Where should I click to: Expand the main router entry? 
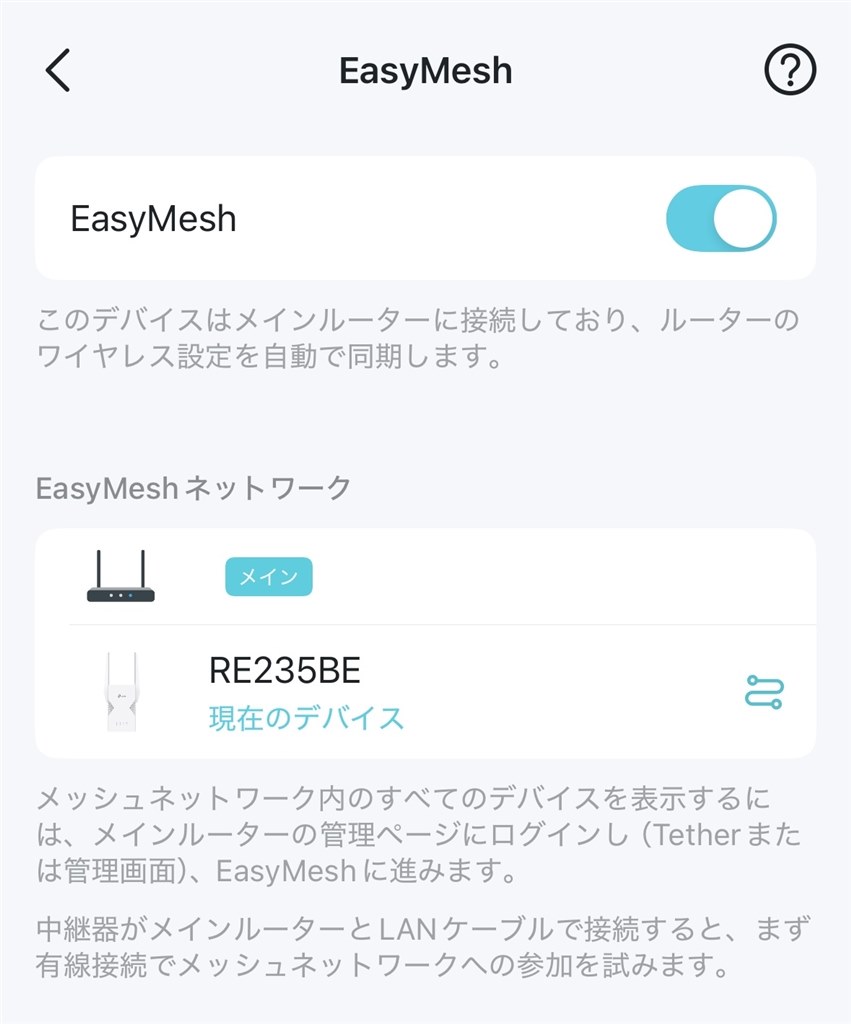click(425, 575)
